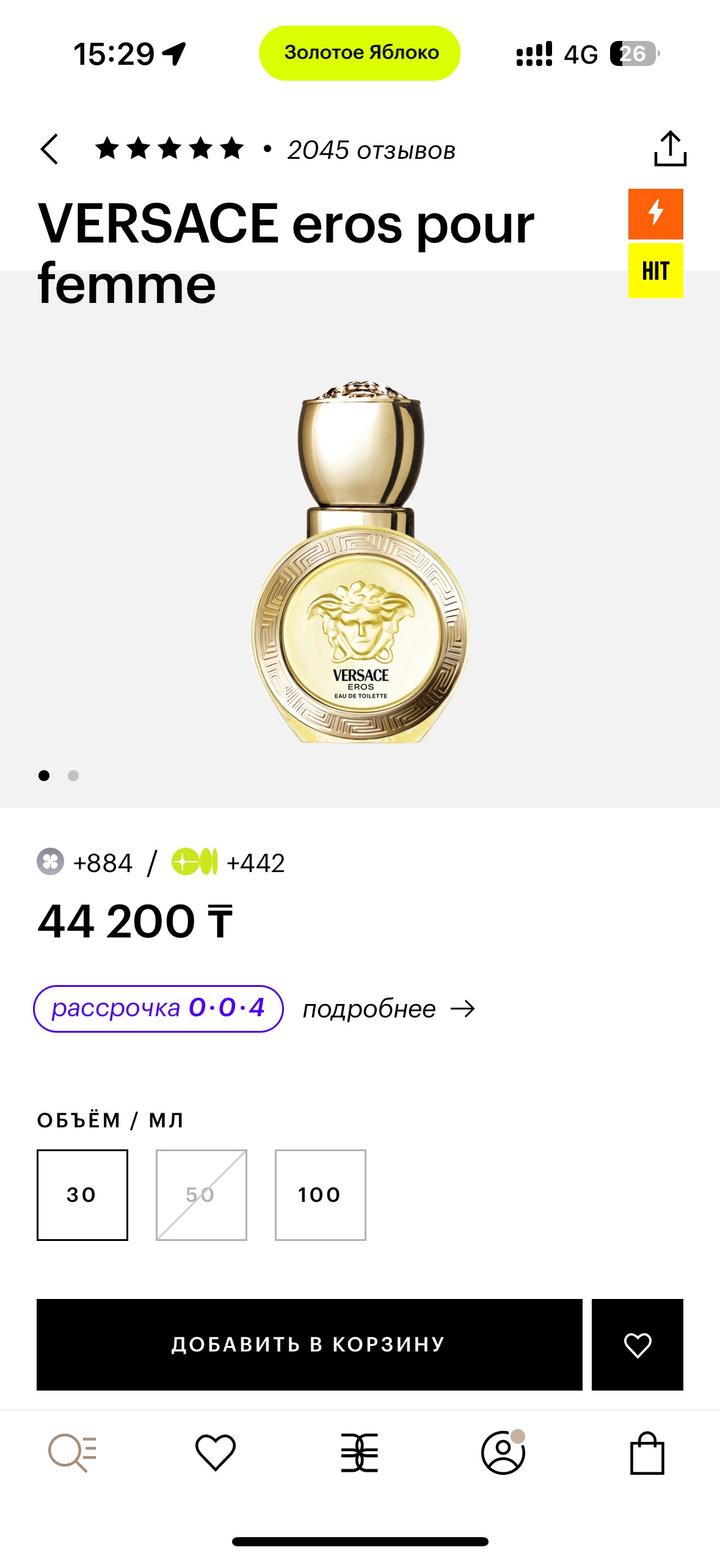Select the 30 ml volume
The width and height of the screenshot is (720, 1561).
82,1195
